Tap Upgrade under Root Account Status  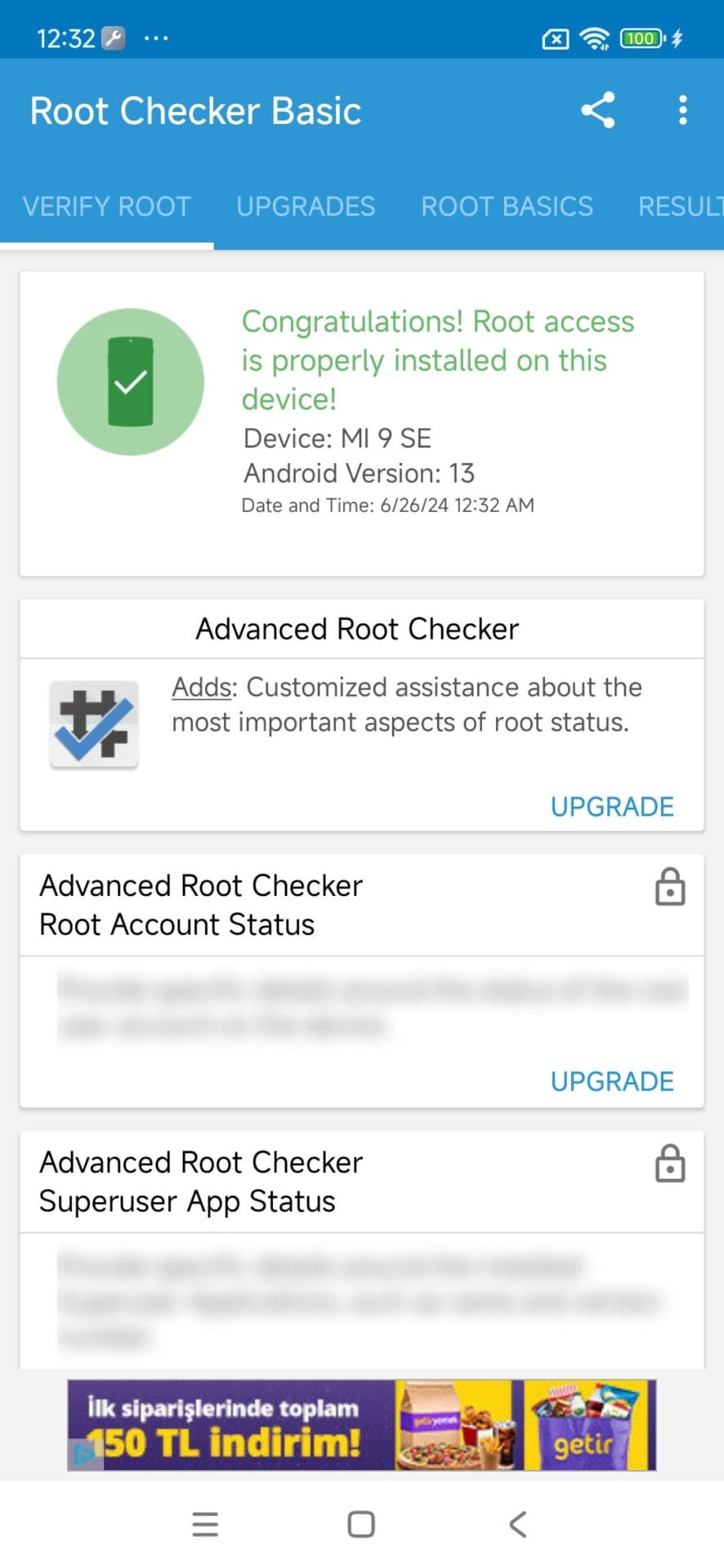pos(612,1080)
